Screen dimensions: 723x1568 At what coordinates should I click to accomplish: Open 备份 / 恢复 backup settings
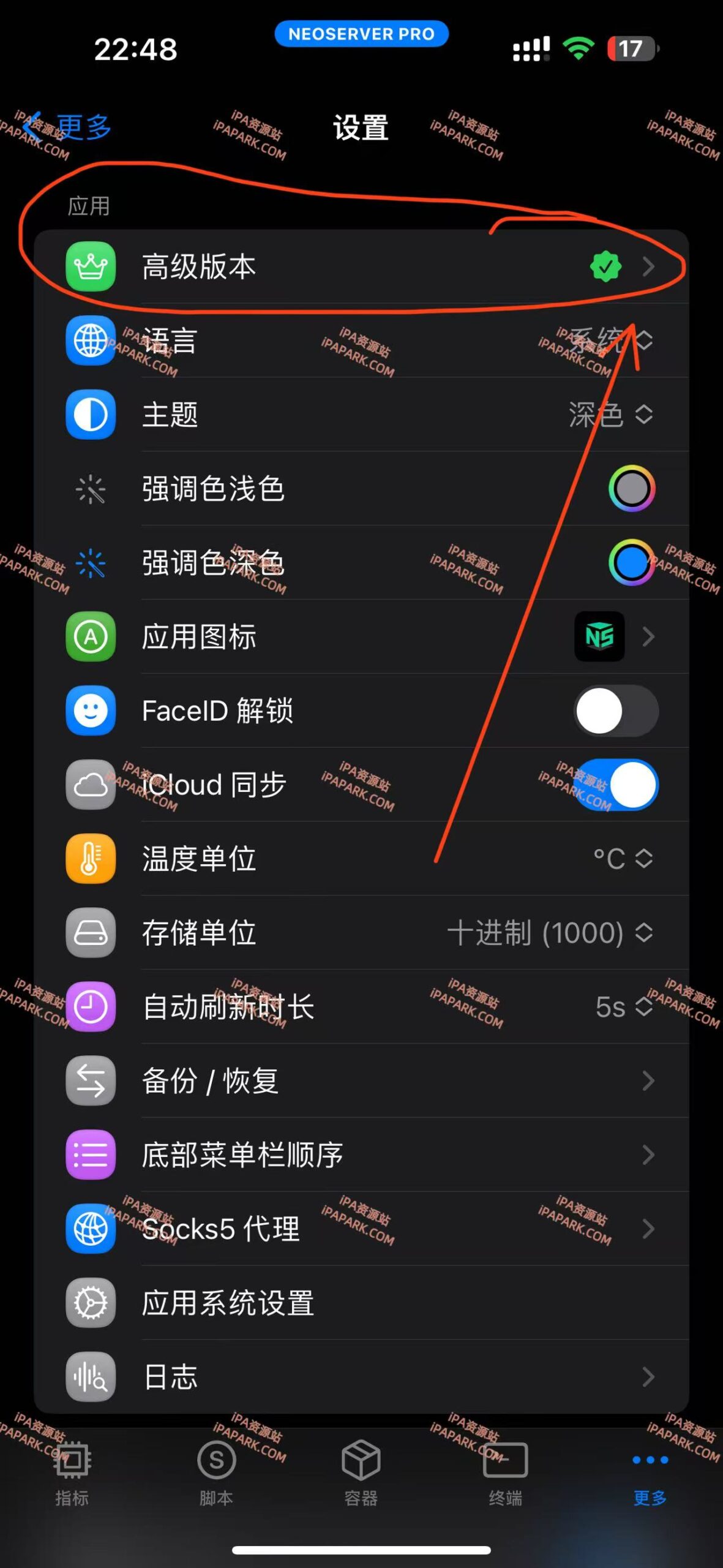pos(361,1081)
